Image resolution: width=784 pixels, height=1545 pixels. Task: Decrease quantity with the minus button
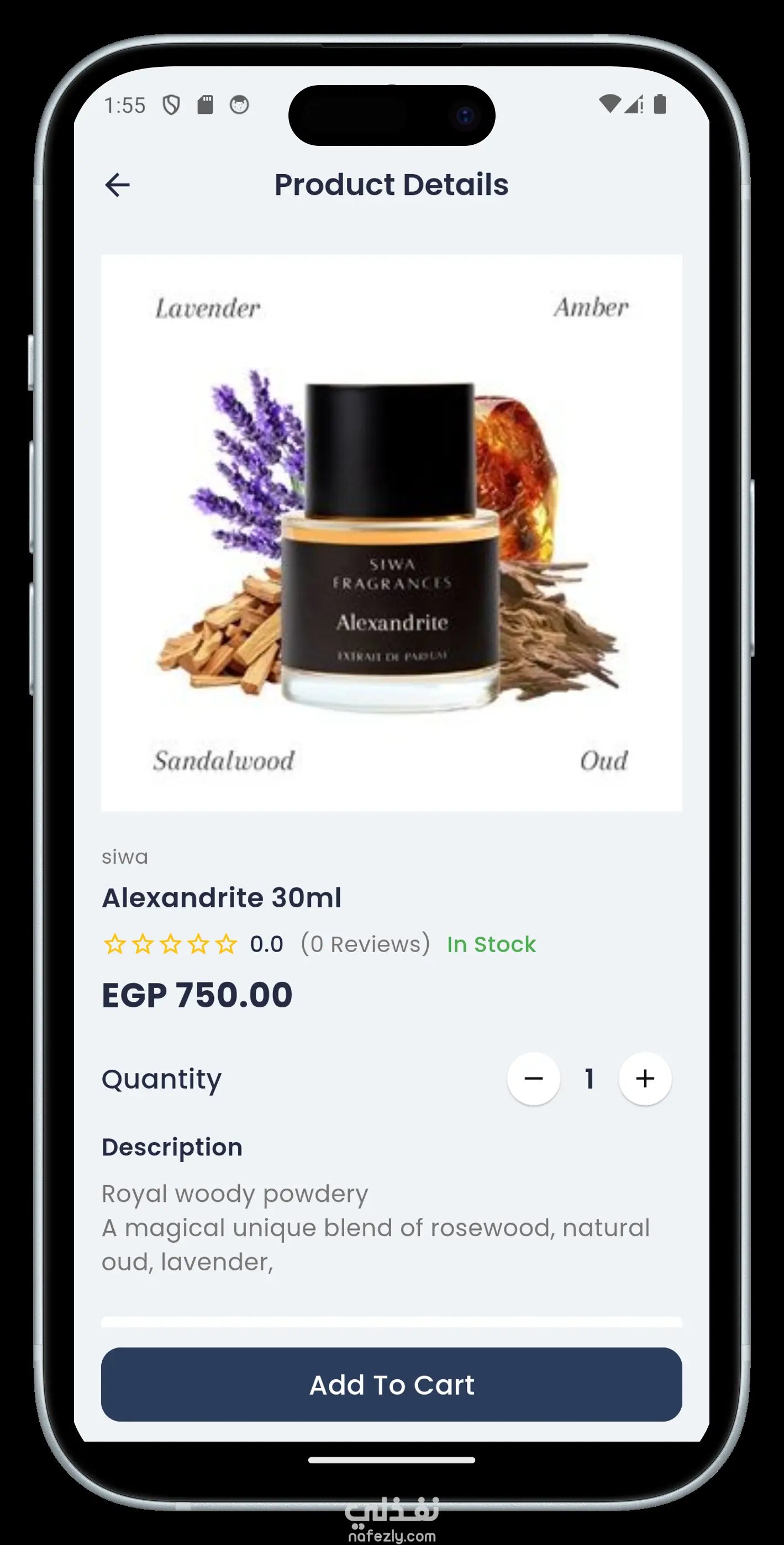(533, 1079)
